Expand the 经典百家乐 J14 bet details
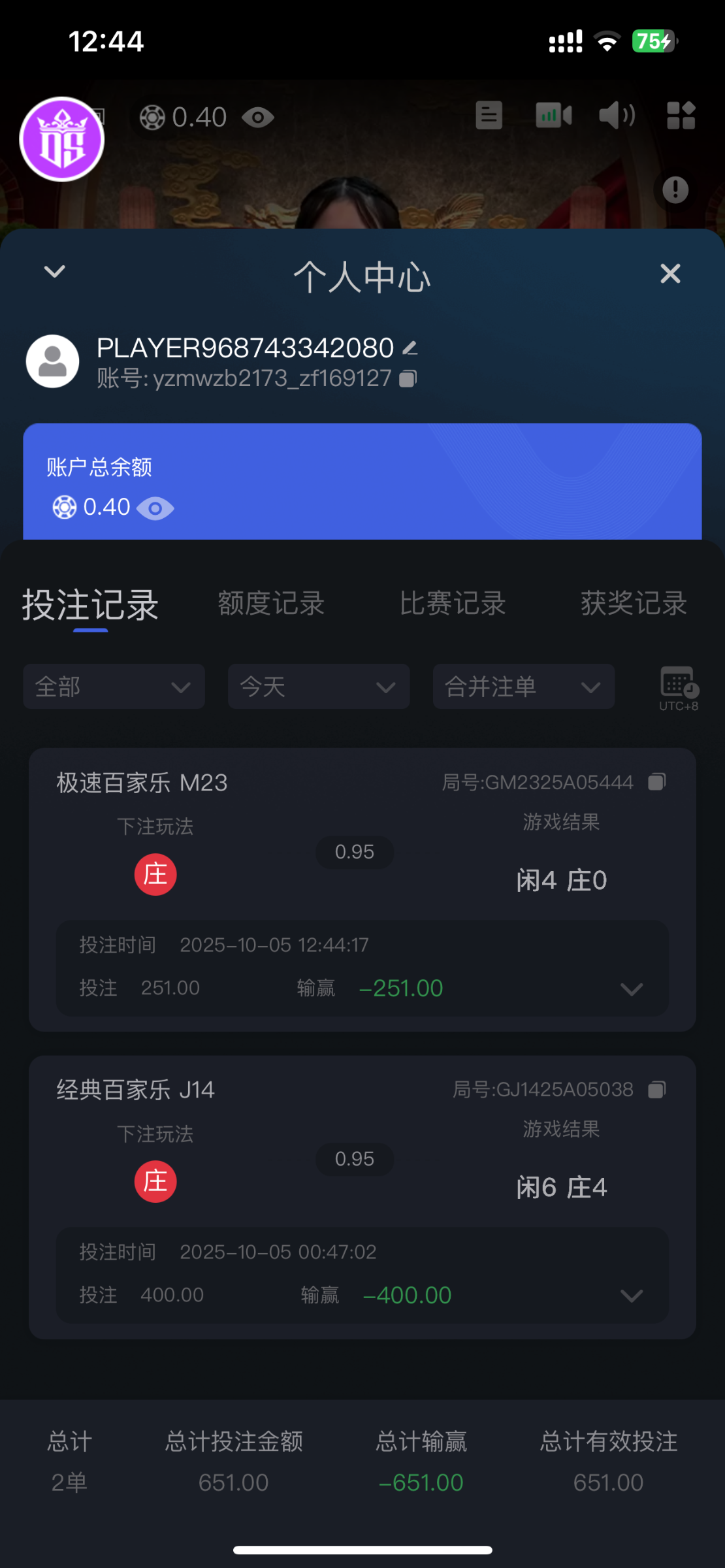 tap(631, 1296)
